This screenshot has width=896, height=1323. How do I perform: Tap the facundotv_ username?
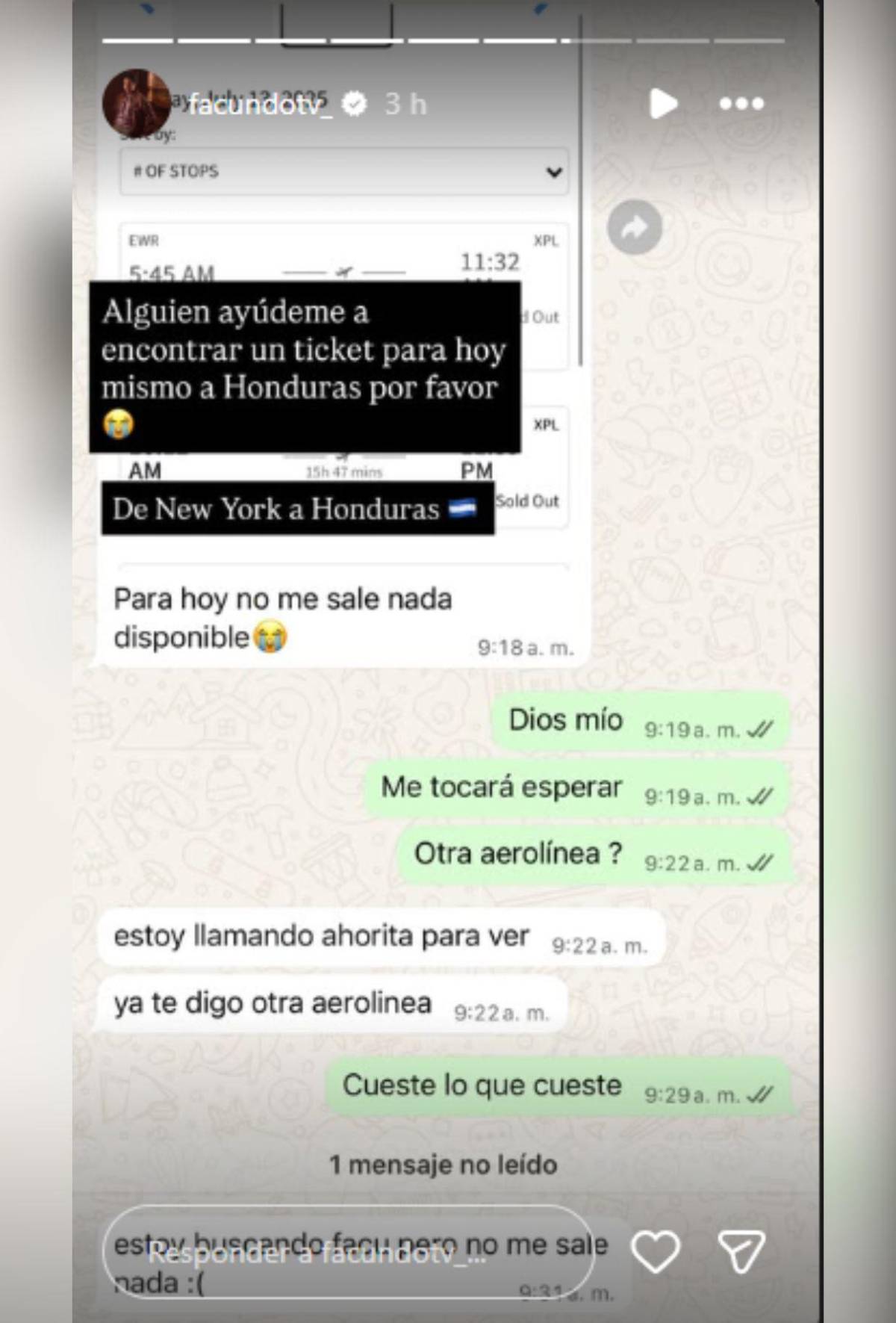(x=259, y=105)
